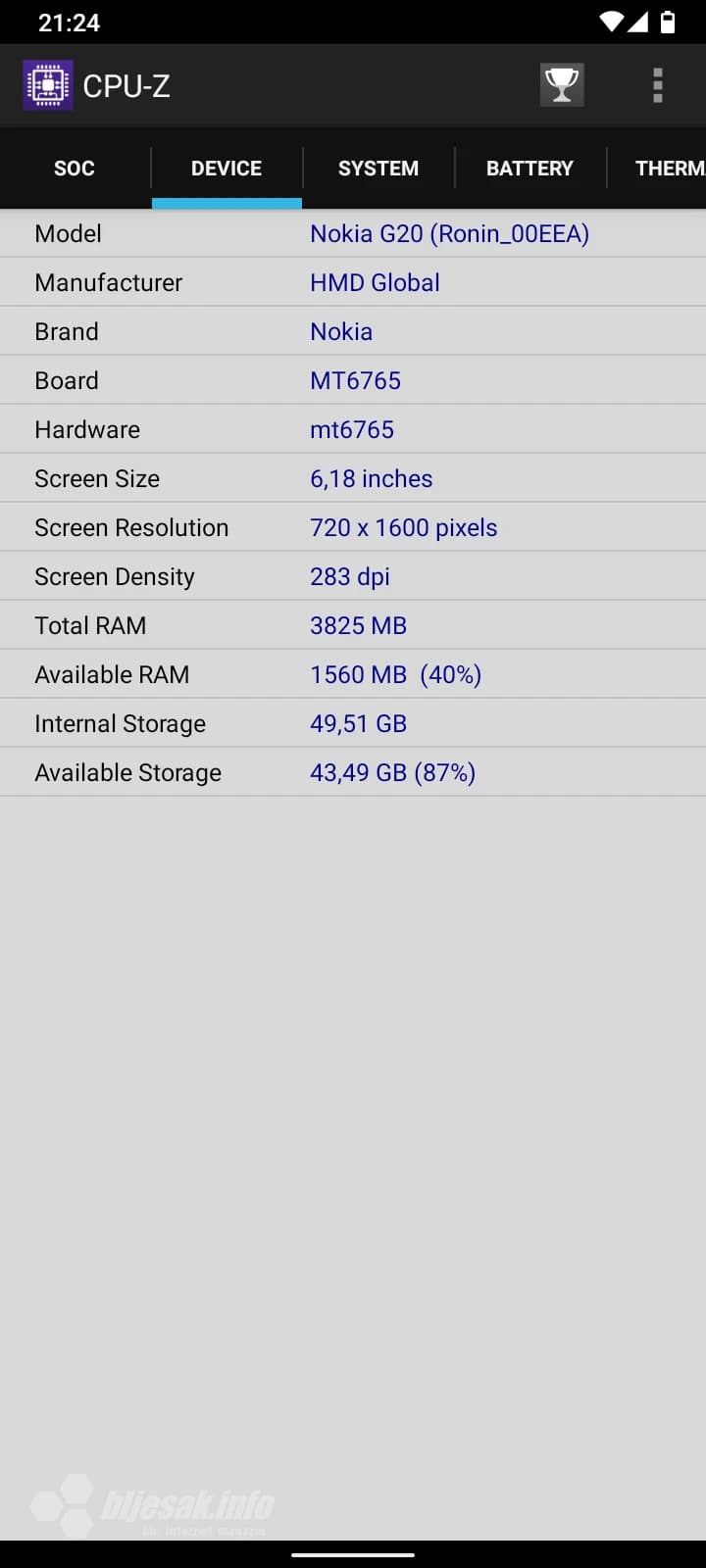The width and height of the screenshot is (706, 1568).
Task: Switch to the THERMAL tab
Action: click(x=669, y=168)
